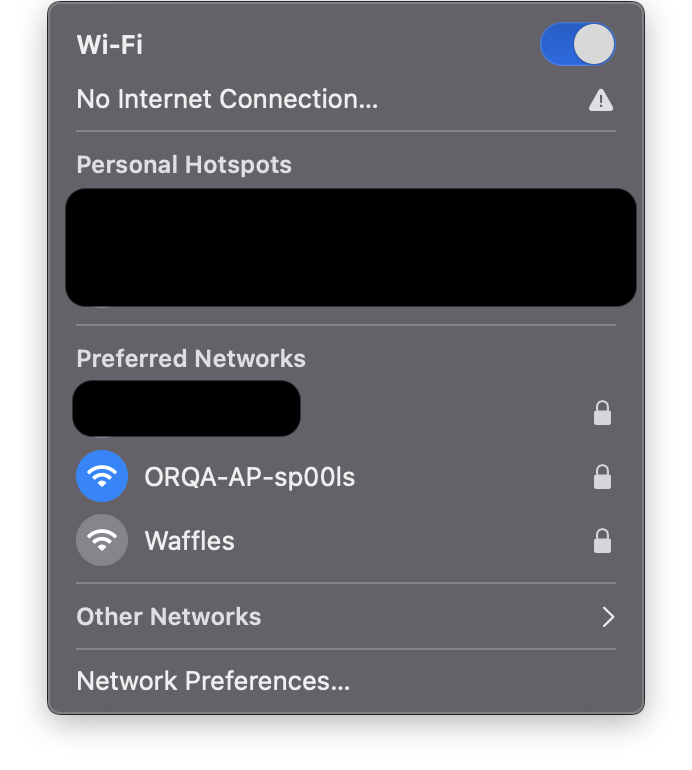692x770 pixels.
Task: Join the Waffles network
Action: coord(190,541)
